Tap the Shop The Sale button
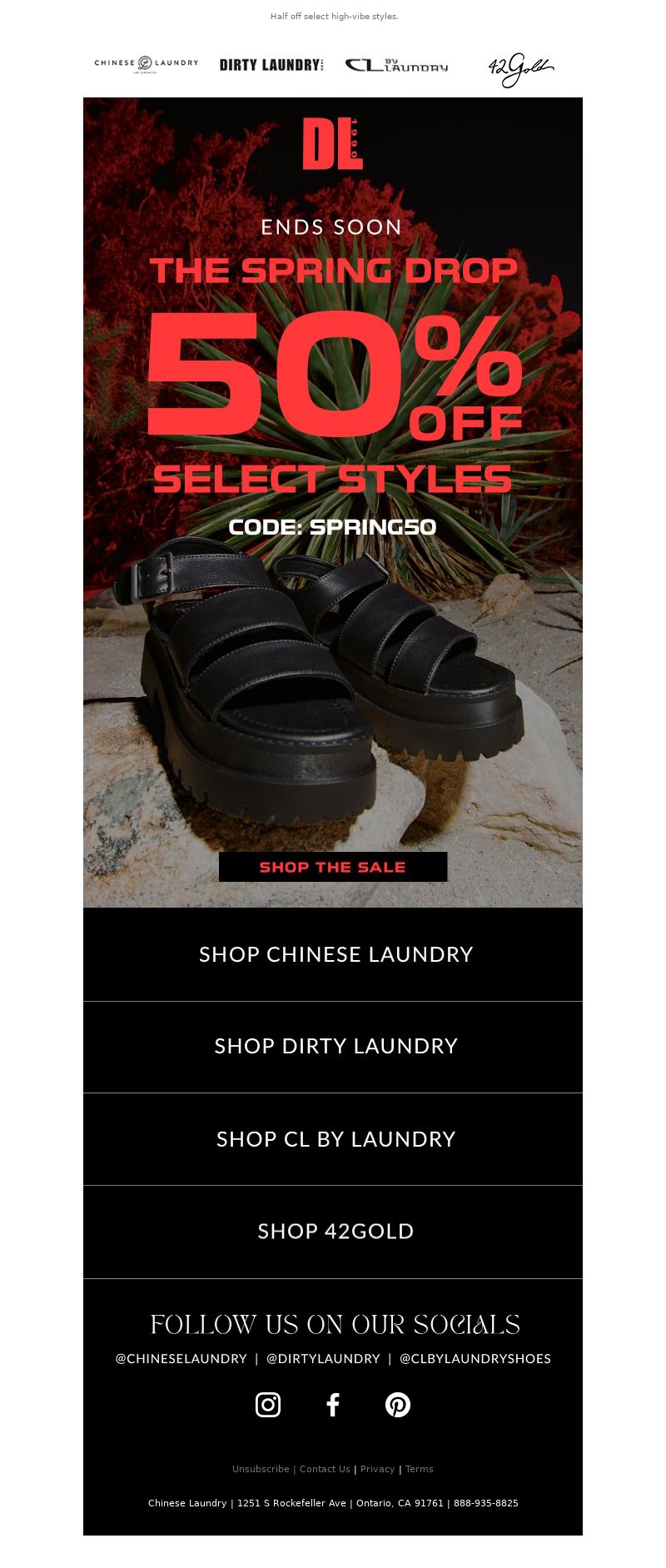Screen dimensions: 666x1568 [333, 867]
